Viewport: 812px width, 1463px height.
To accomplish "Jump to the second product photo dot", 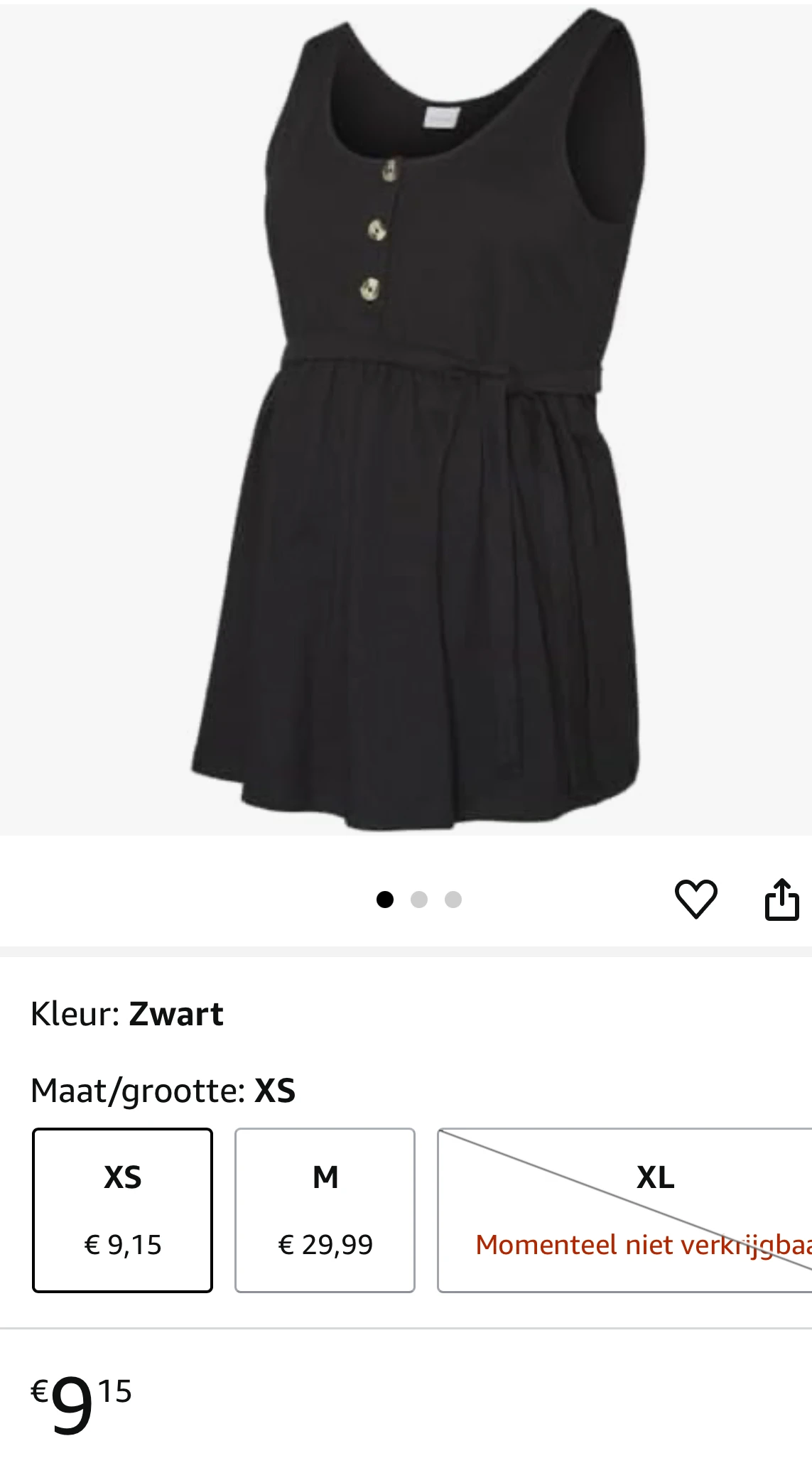I will tap(419, 900).
